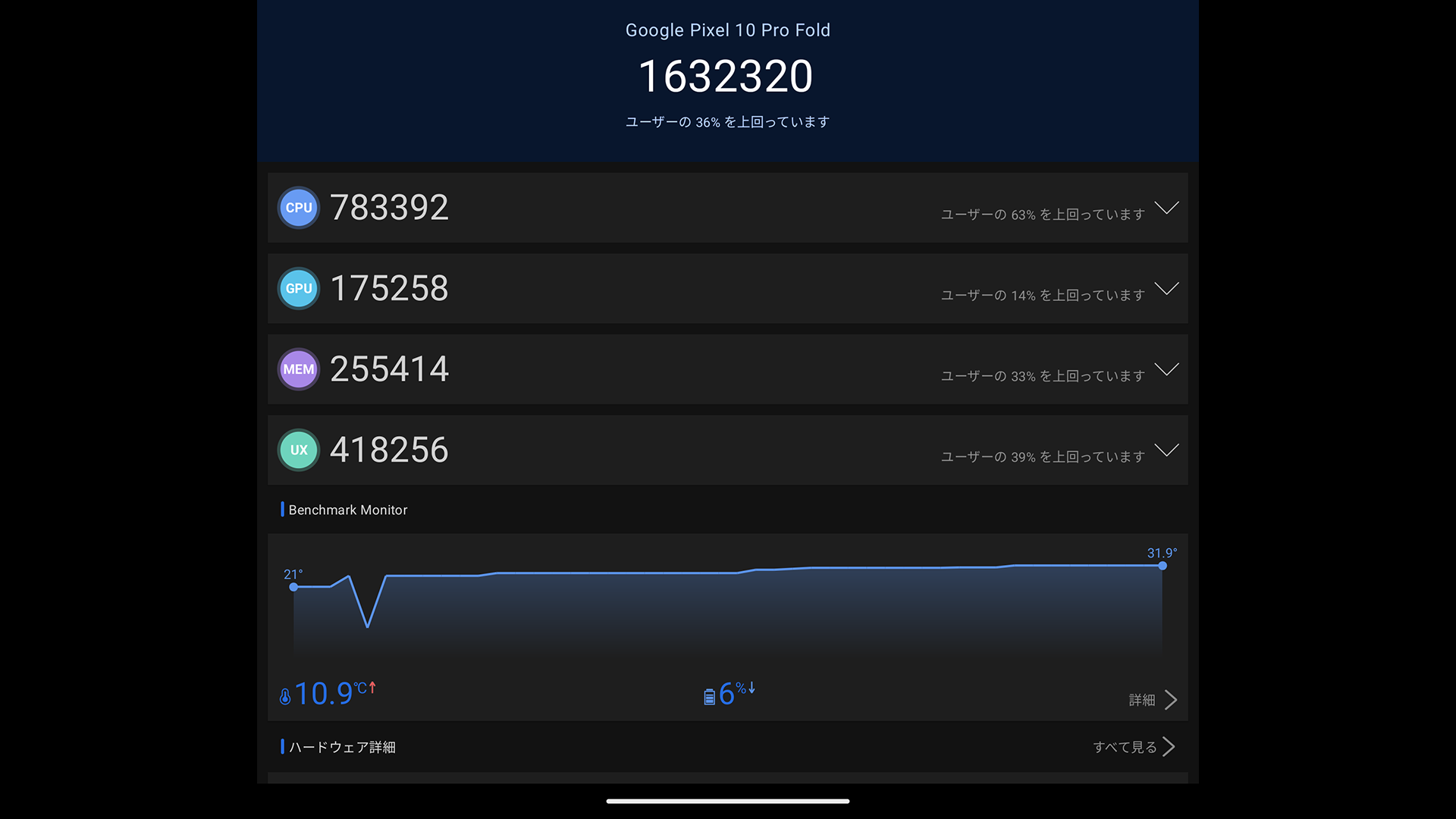Screen dimensions: 1456x819
Task: Expand the MEM score 255414 row
Action: [x=1166, y=369]
